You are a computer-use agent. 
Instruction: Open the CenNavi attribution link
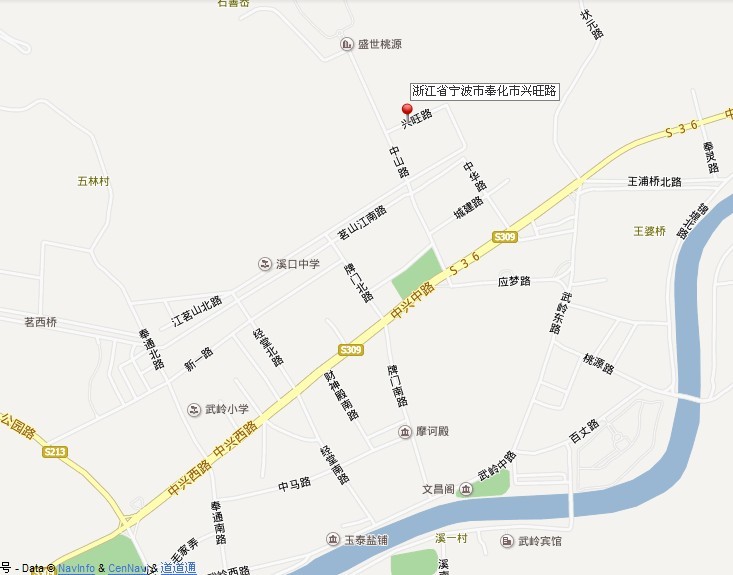click(127, 568)
